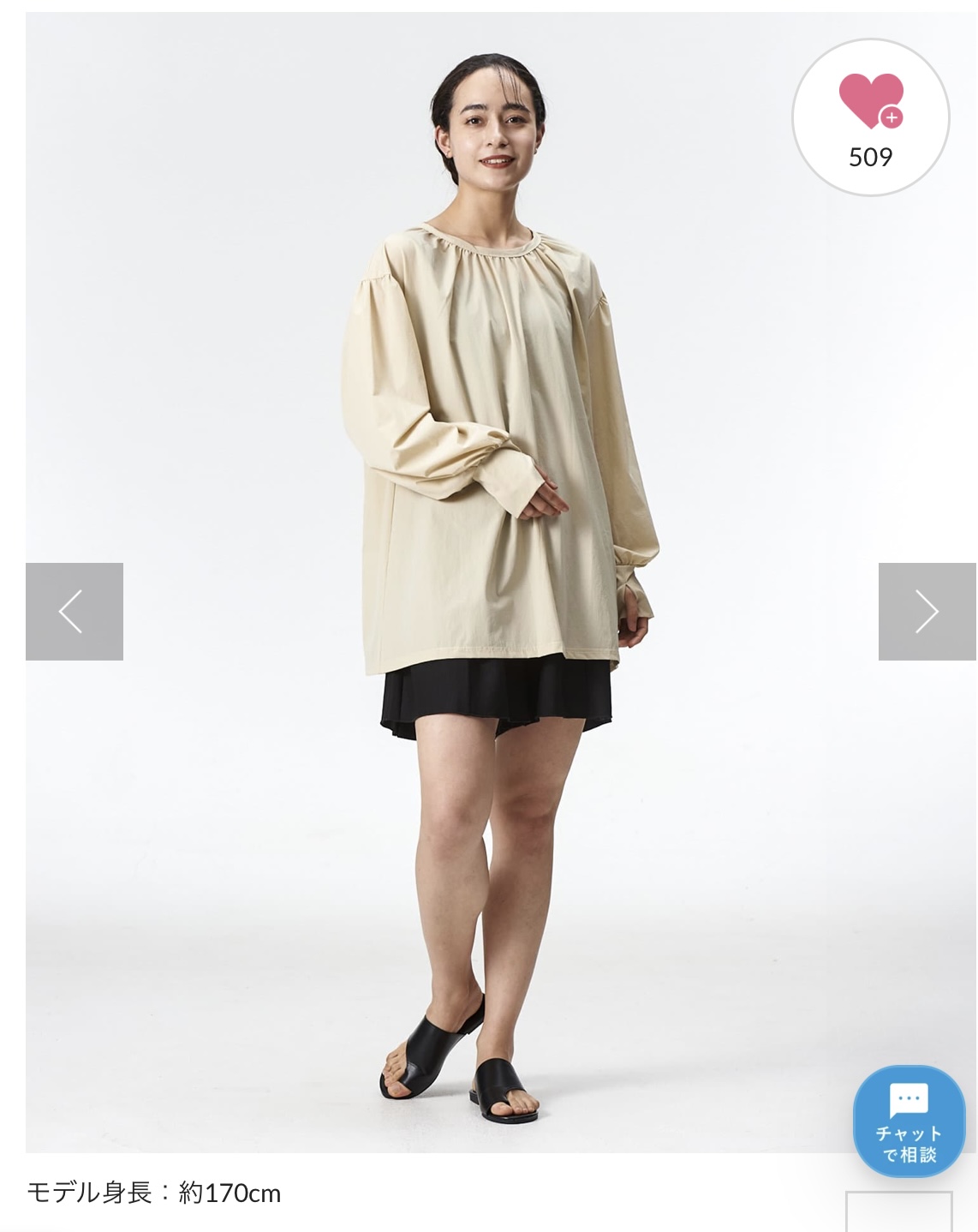Open the チャットで相談 chat button
This screenshot has width=978, height=1232.
909,1121
